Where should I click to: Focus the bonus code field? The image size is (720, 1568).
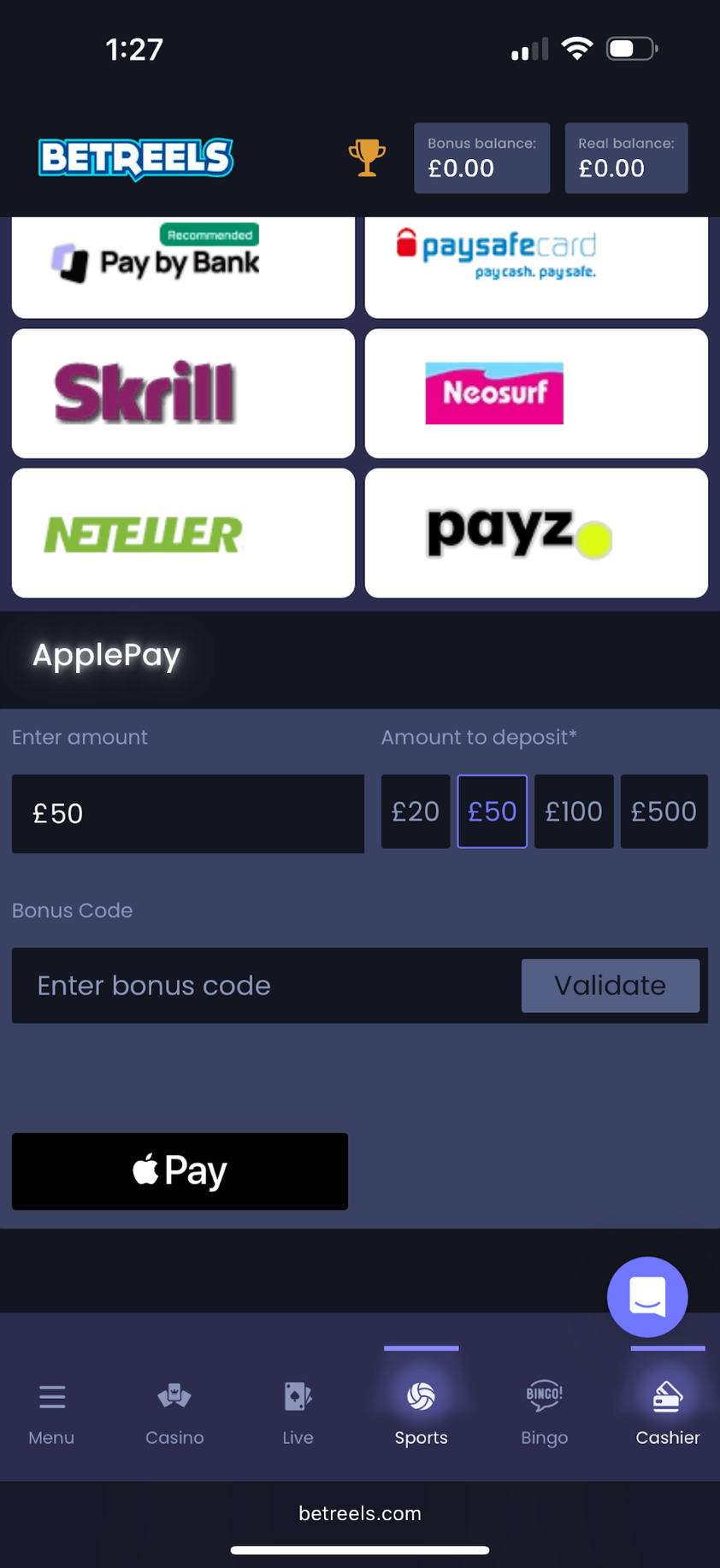[x=265, y=986]
